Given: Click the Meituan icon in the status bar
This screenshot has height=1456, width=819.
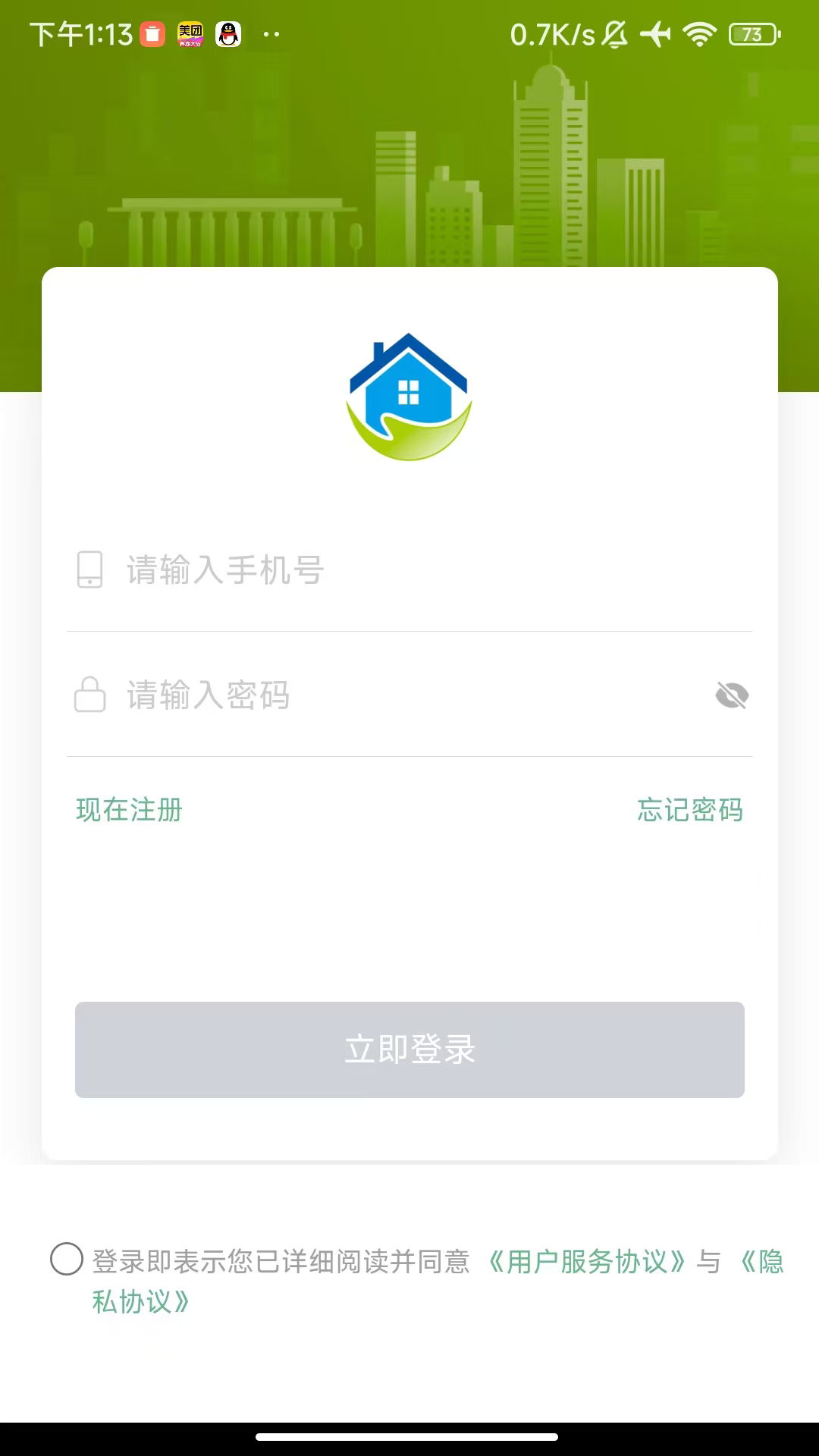Looking at the screenshot, I should tap(190, 33).
